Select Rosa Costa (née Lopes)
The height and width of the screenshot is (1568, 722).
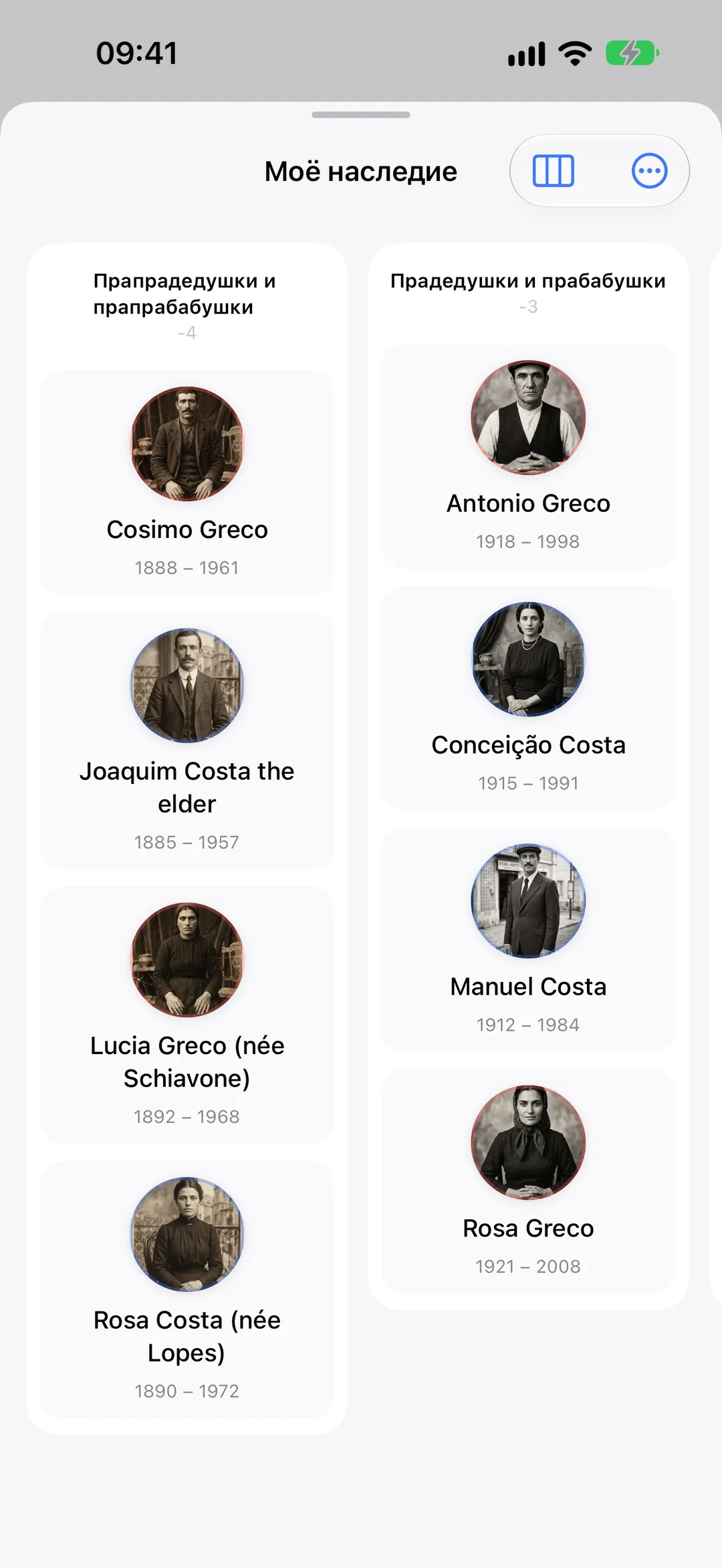(187, 1289)
